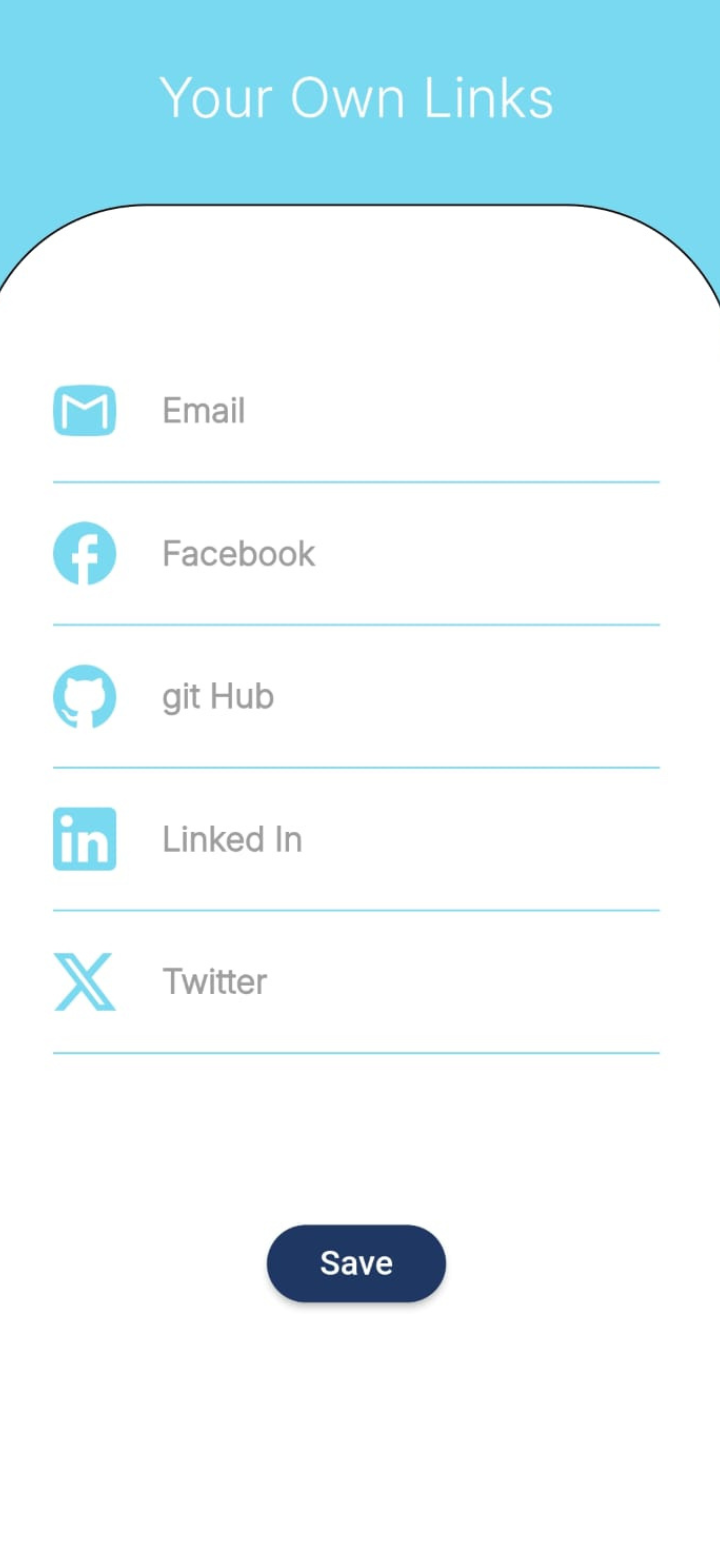The image size is (720, 1550).
Task: Save your links with the Save button
Action: coord(356,1263)
